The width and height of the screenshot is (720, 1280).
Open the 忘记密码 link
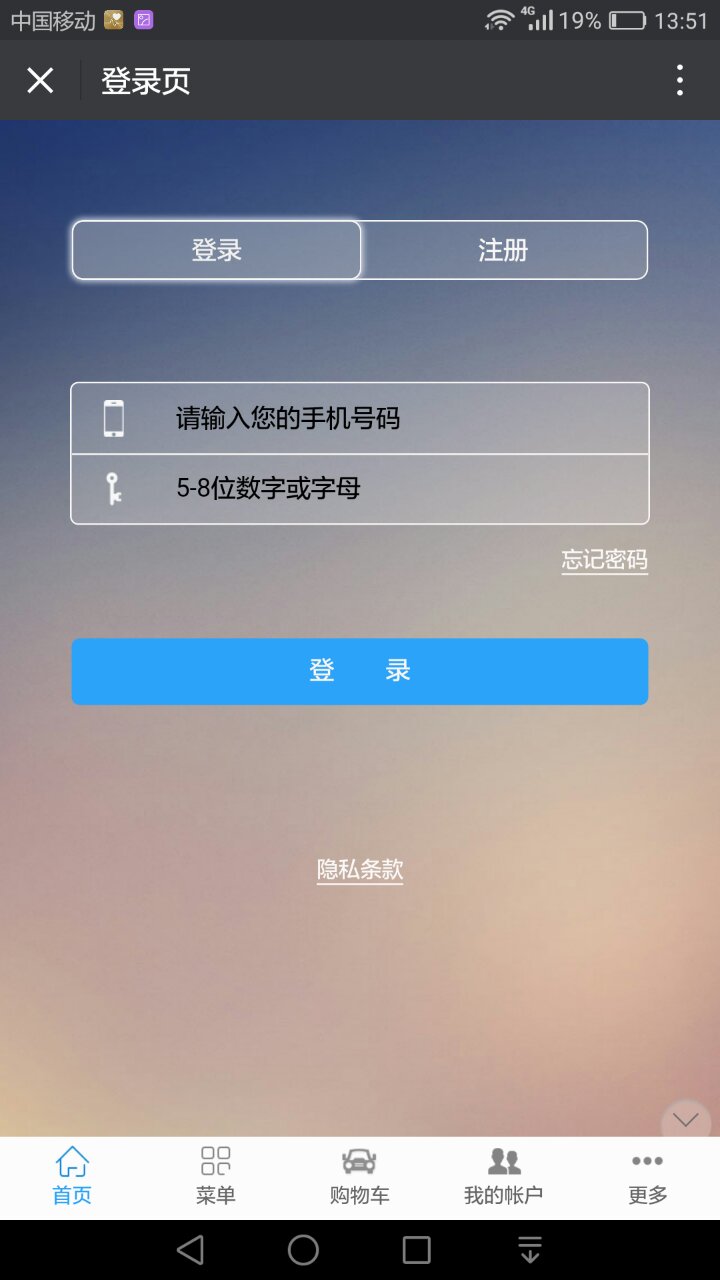point(604,560)
